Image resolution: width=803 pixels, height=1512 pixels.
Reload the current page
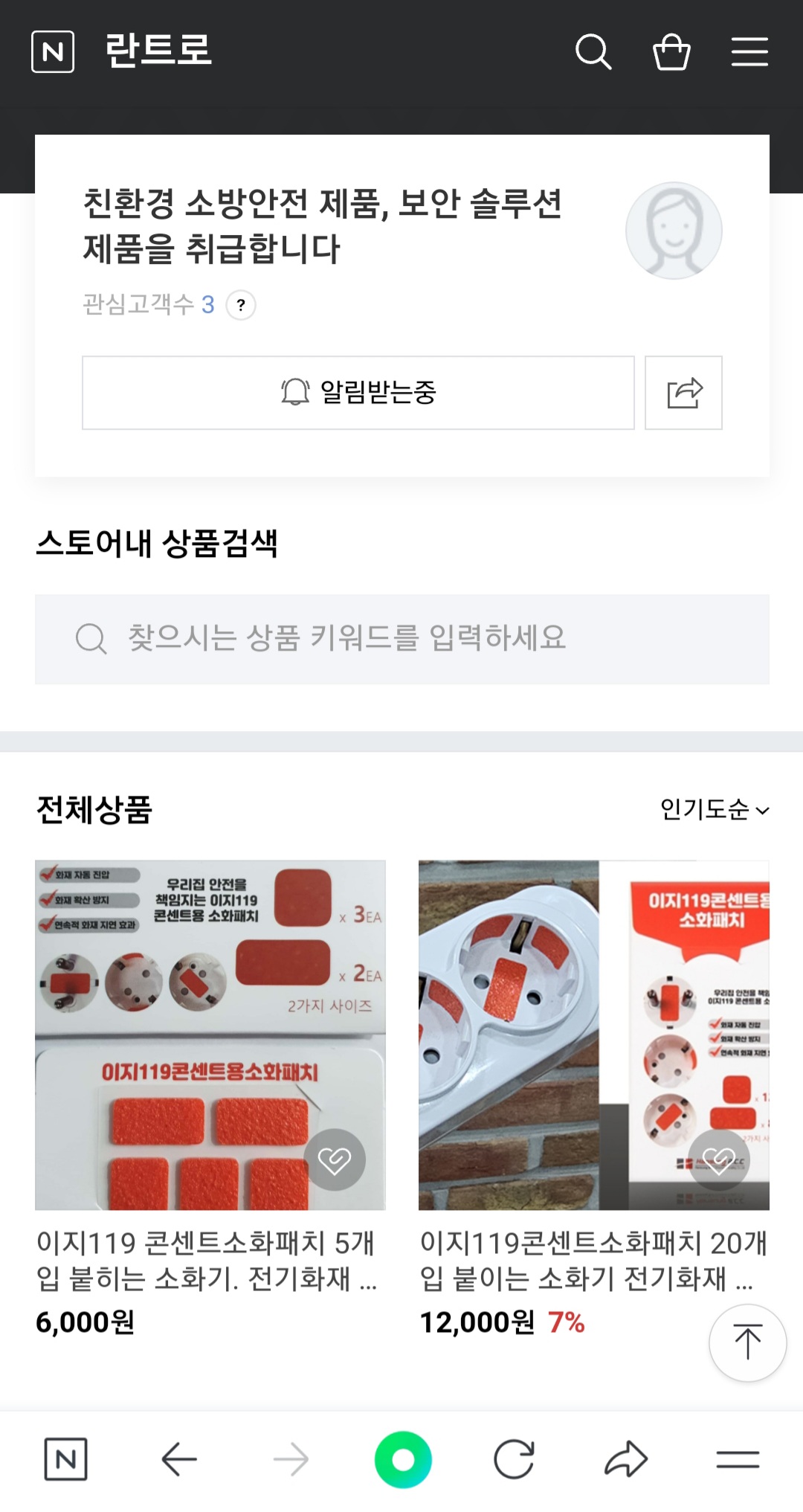pyautogui.click(x=514, y=1459)
